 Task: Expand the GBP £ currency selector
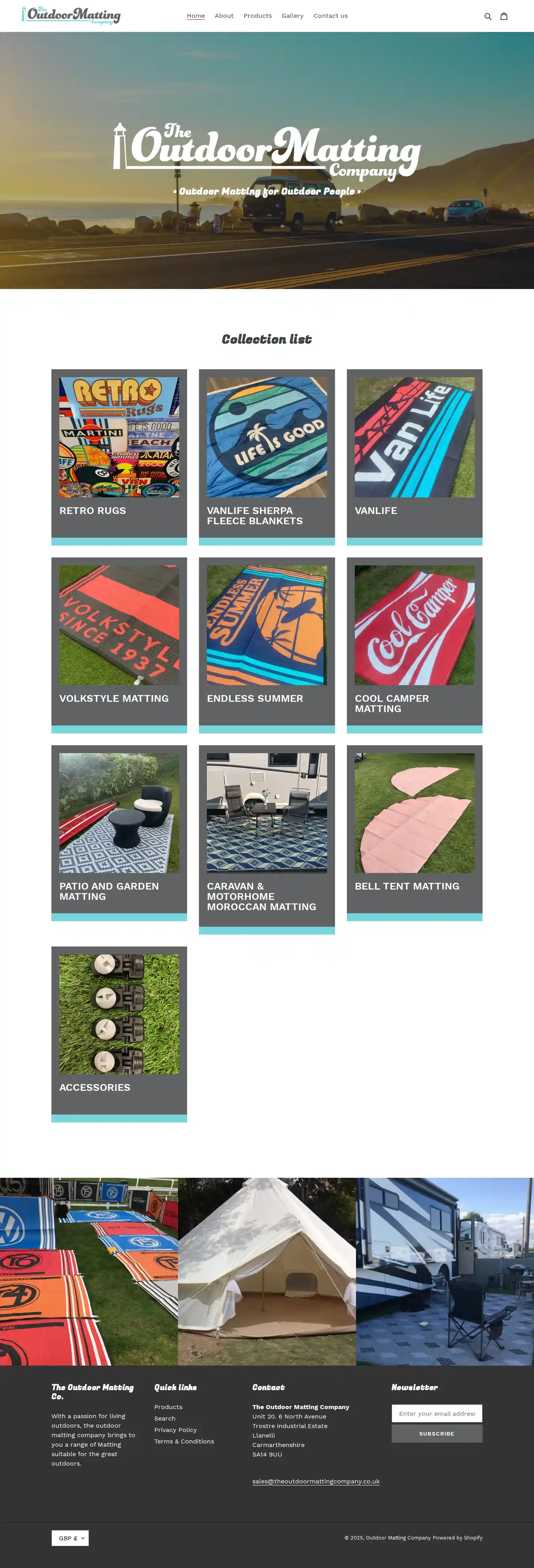(70, 1538)
